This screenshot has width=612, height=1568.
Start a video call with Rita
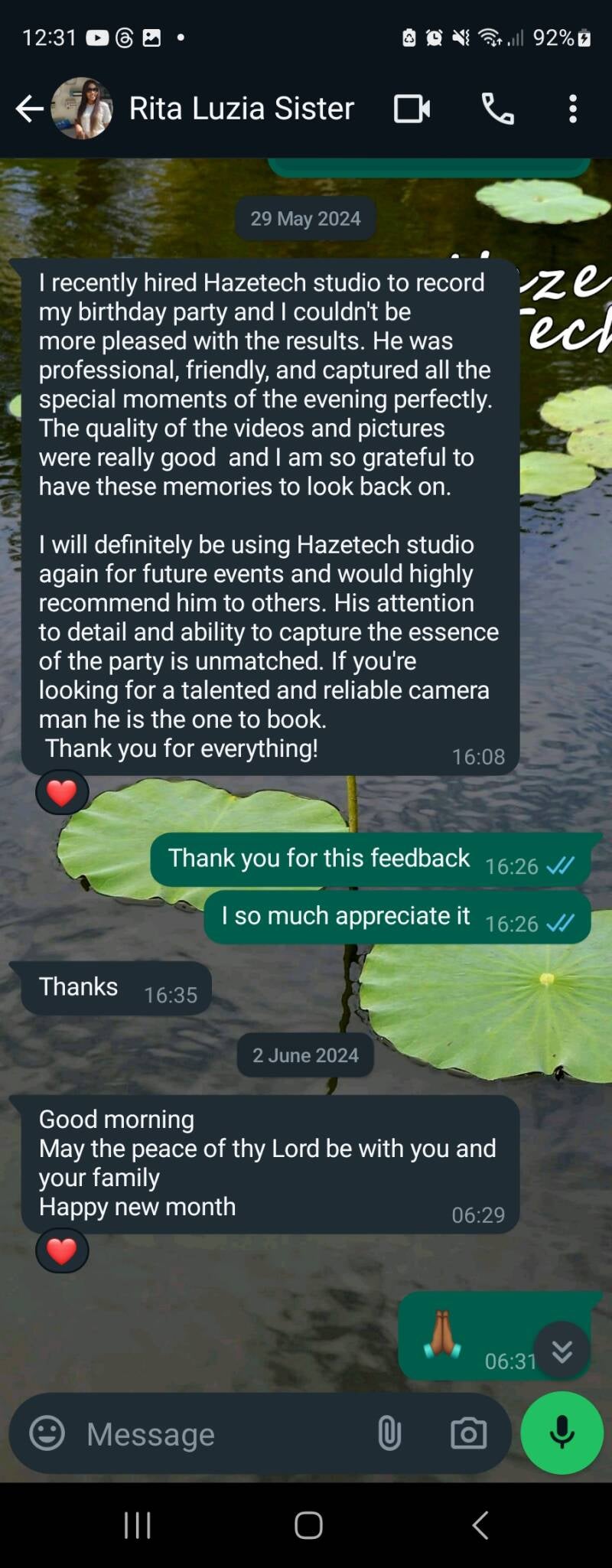(x=412, y=109)
